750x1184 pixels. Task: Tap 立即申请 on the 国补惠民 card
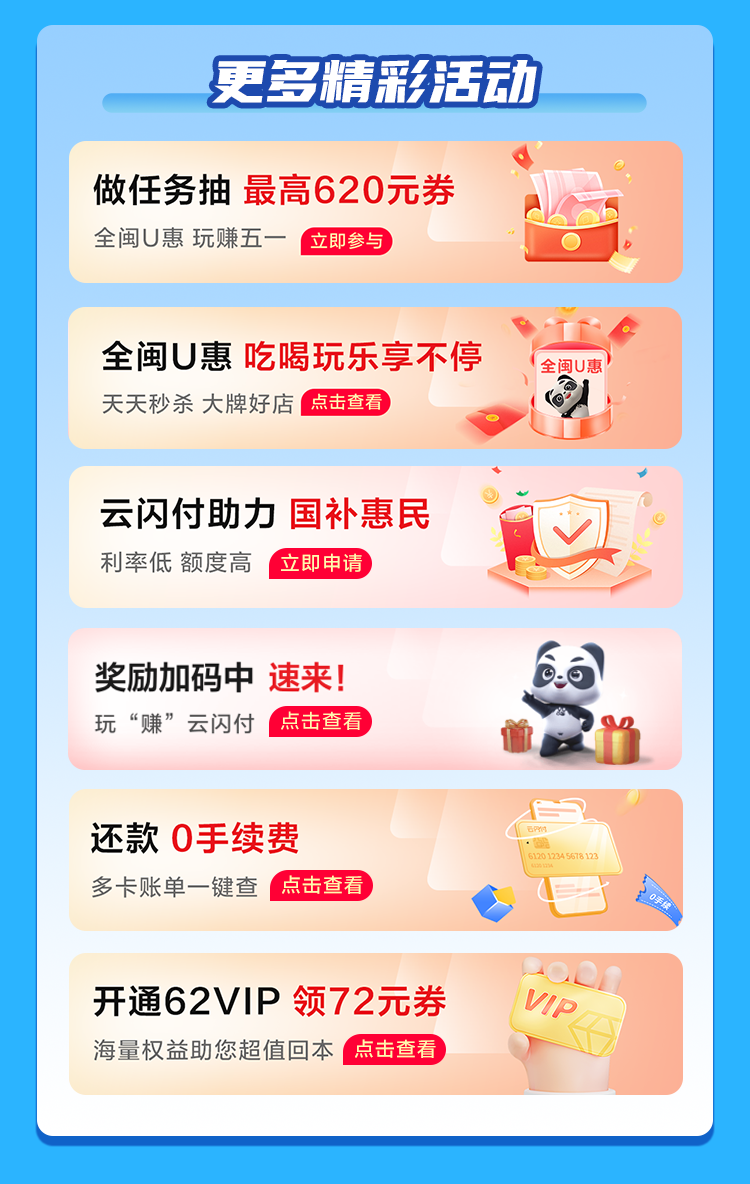(x=320, y=563)
